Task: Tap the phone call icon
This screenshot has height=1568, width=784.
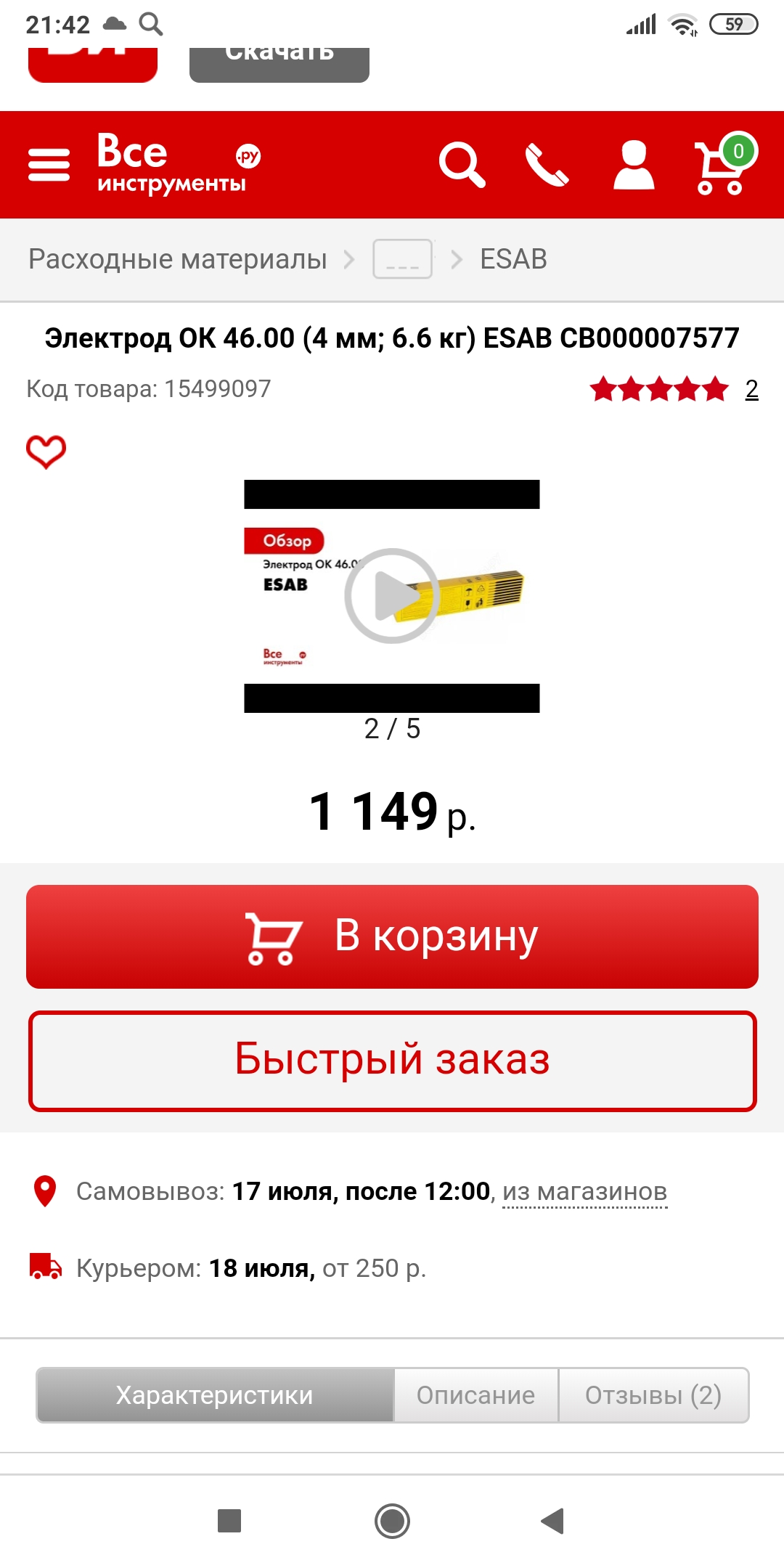Action: pyautogui.click(x=547, y=165)
